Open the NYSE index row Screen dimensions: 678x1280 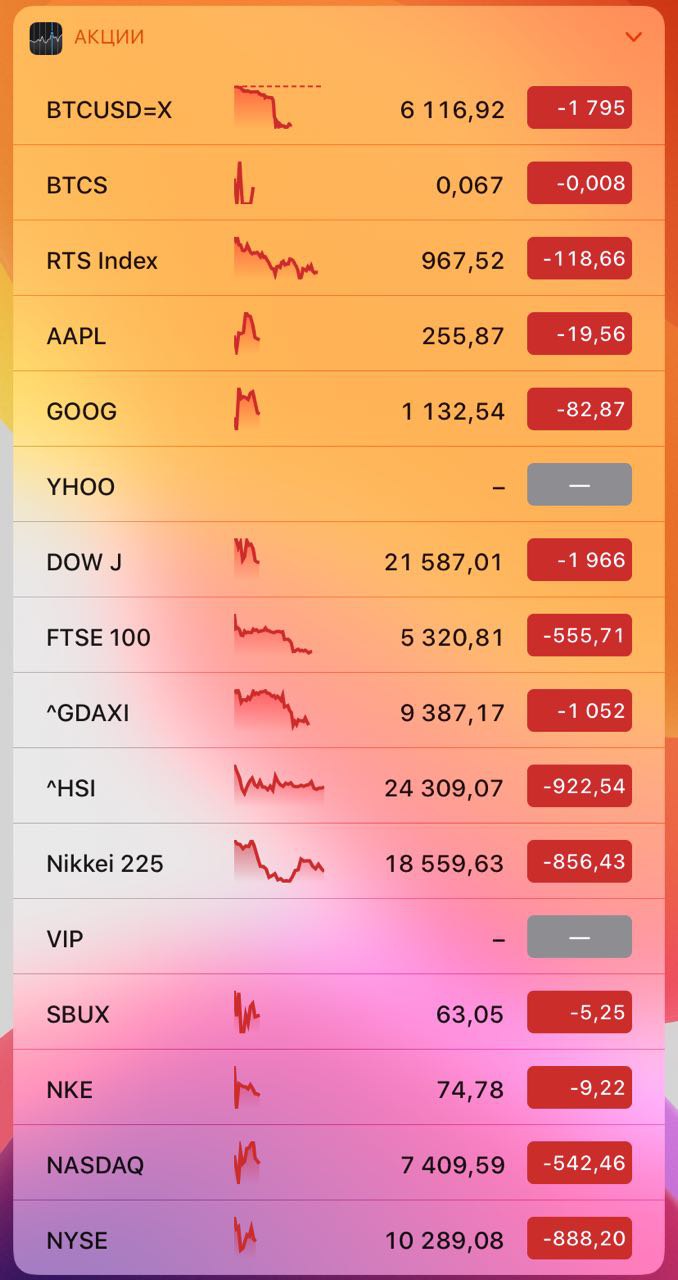[x=339, y=1238]
